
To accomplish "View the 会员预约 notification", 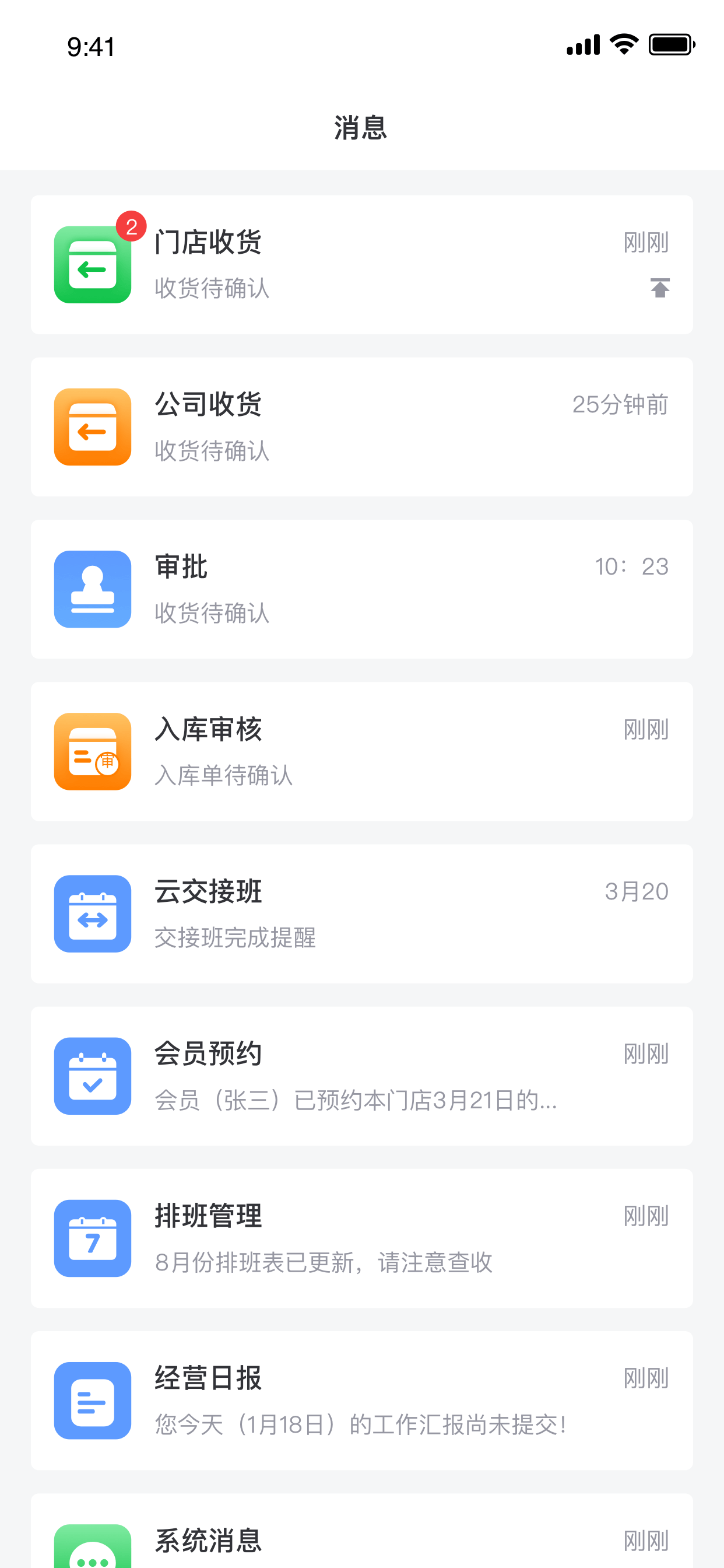I will 362,1076.
